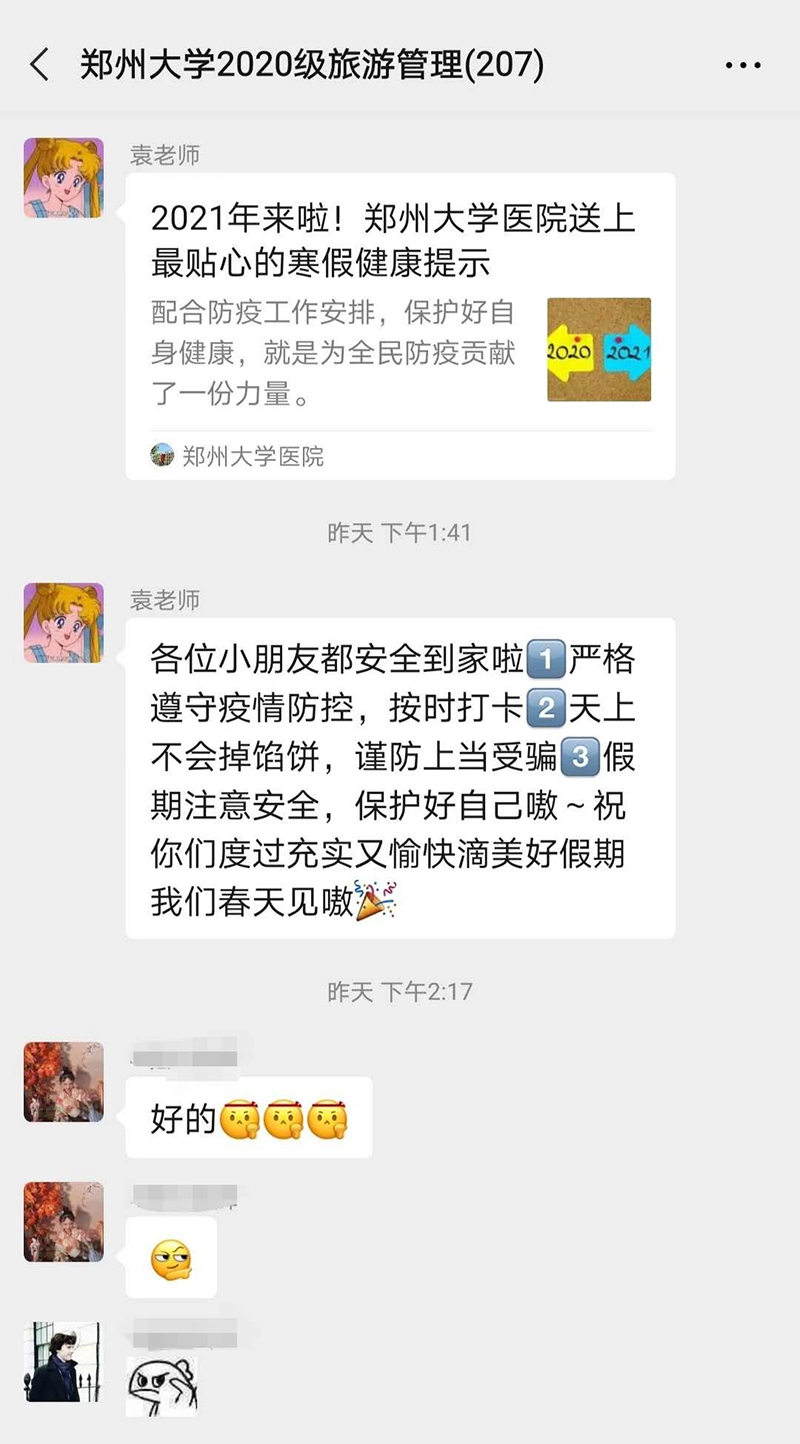Tap the avatar beside the 好的 reply
This screenshot has width=800, height=1444.
pyautogui.click(x=64, y=1082)
